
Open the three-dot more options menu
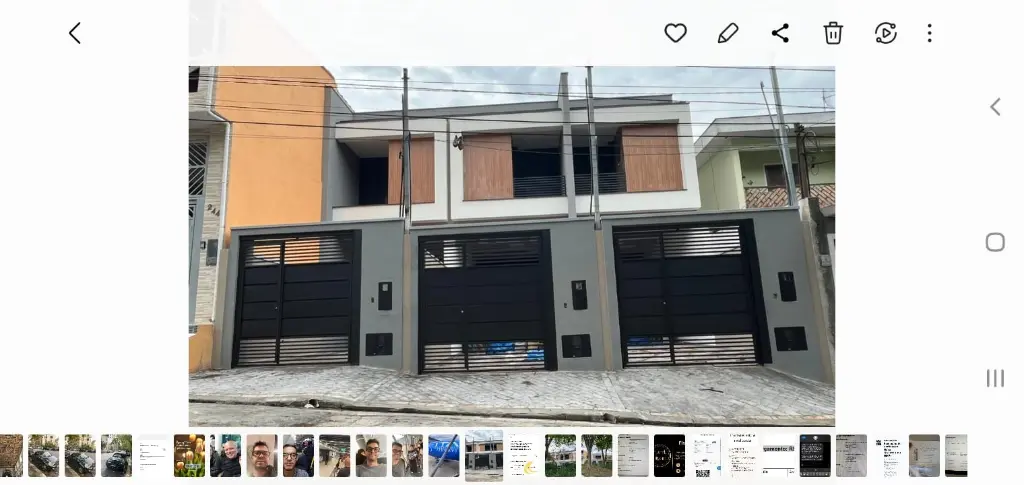point(929,33)
